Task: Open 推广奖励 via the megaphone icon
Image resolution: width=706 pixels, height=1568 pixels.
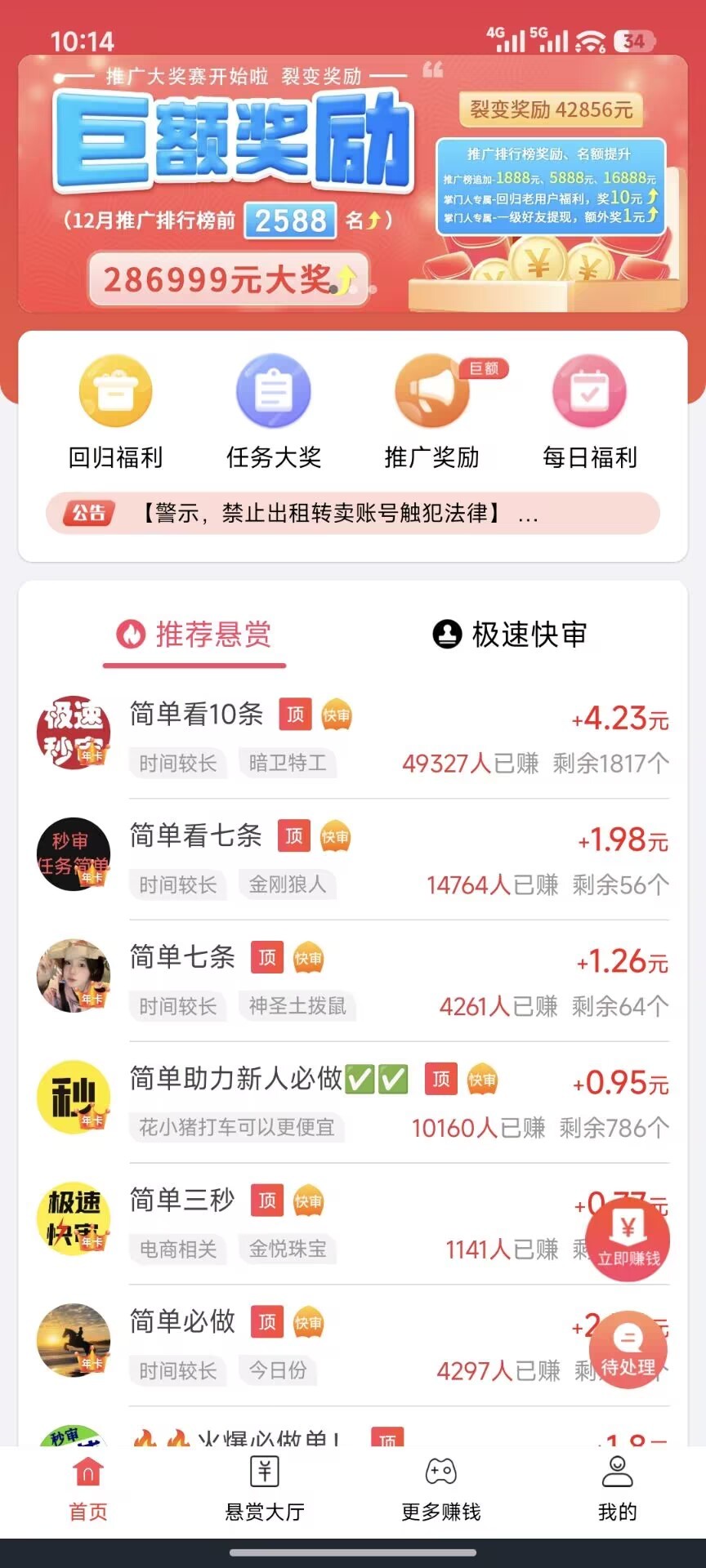Action: coord(432,392)
